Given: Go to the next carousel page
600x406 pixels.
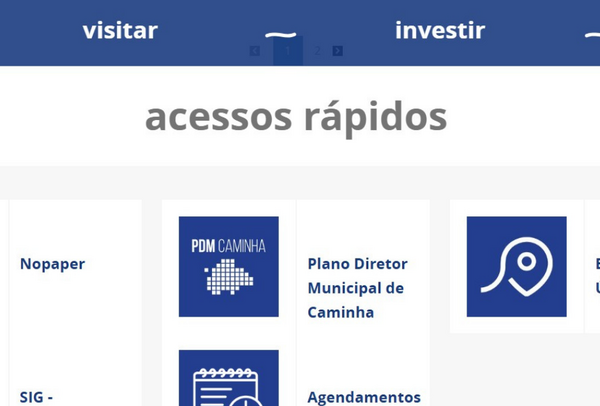Looking at the screenshot, I should (x=338, y=51).
